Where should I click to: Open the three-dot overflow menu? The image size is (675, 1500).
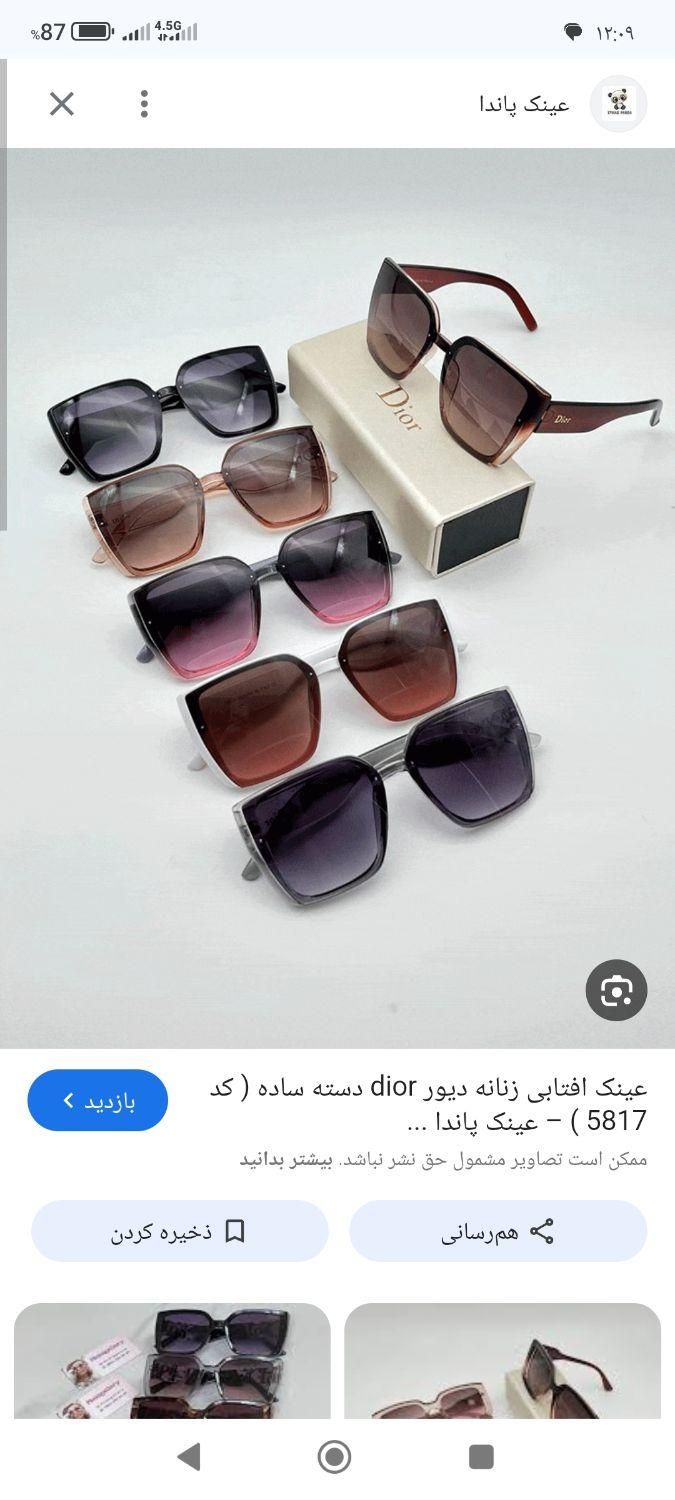coord(144,104)
